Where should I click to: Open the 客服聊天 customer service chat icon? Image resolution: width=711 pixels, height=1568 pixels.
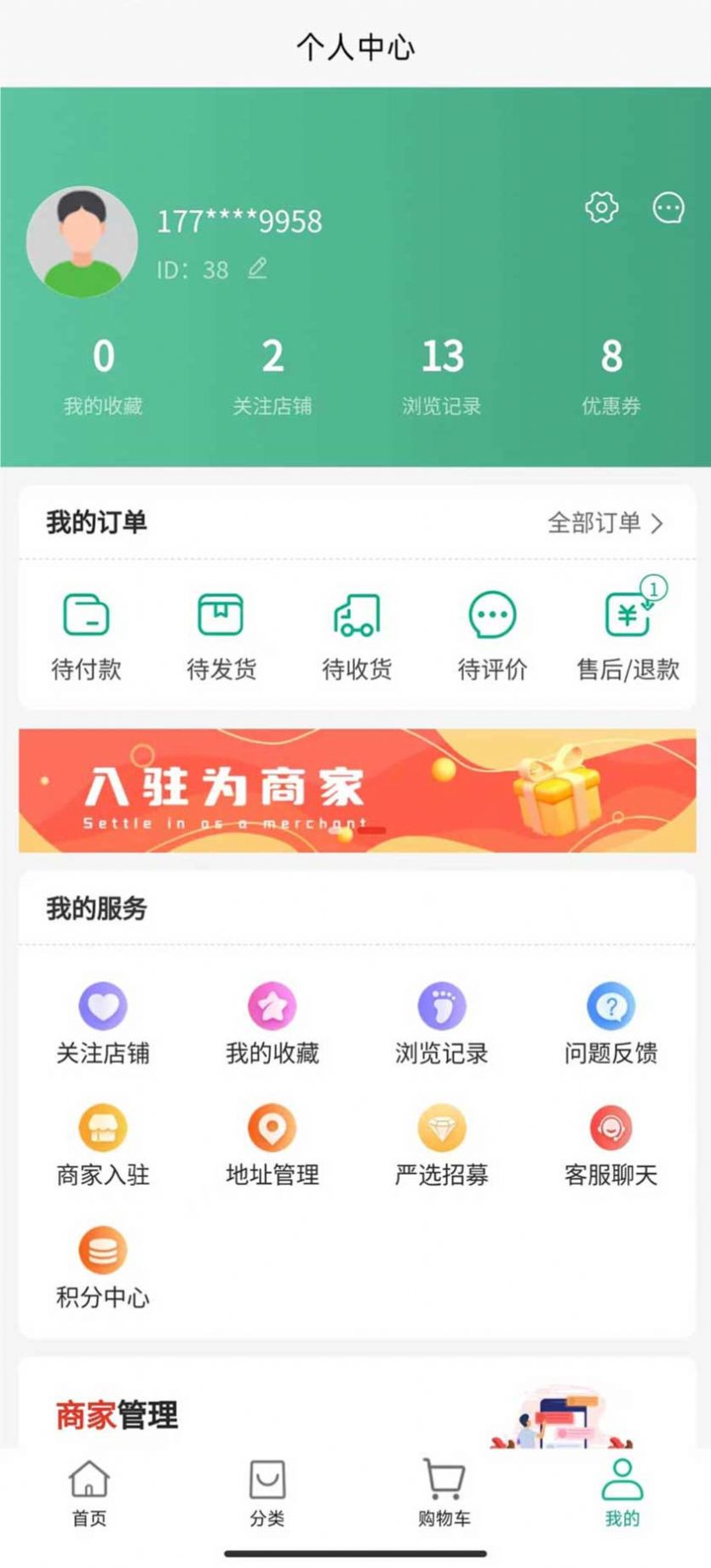[x=609, y=1129]
